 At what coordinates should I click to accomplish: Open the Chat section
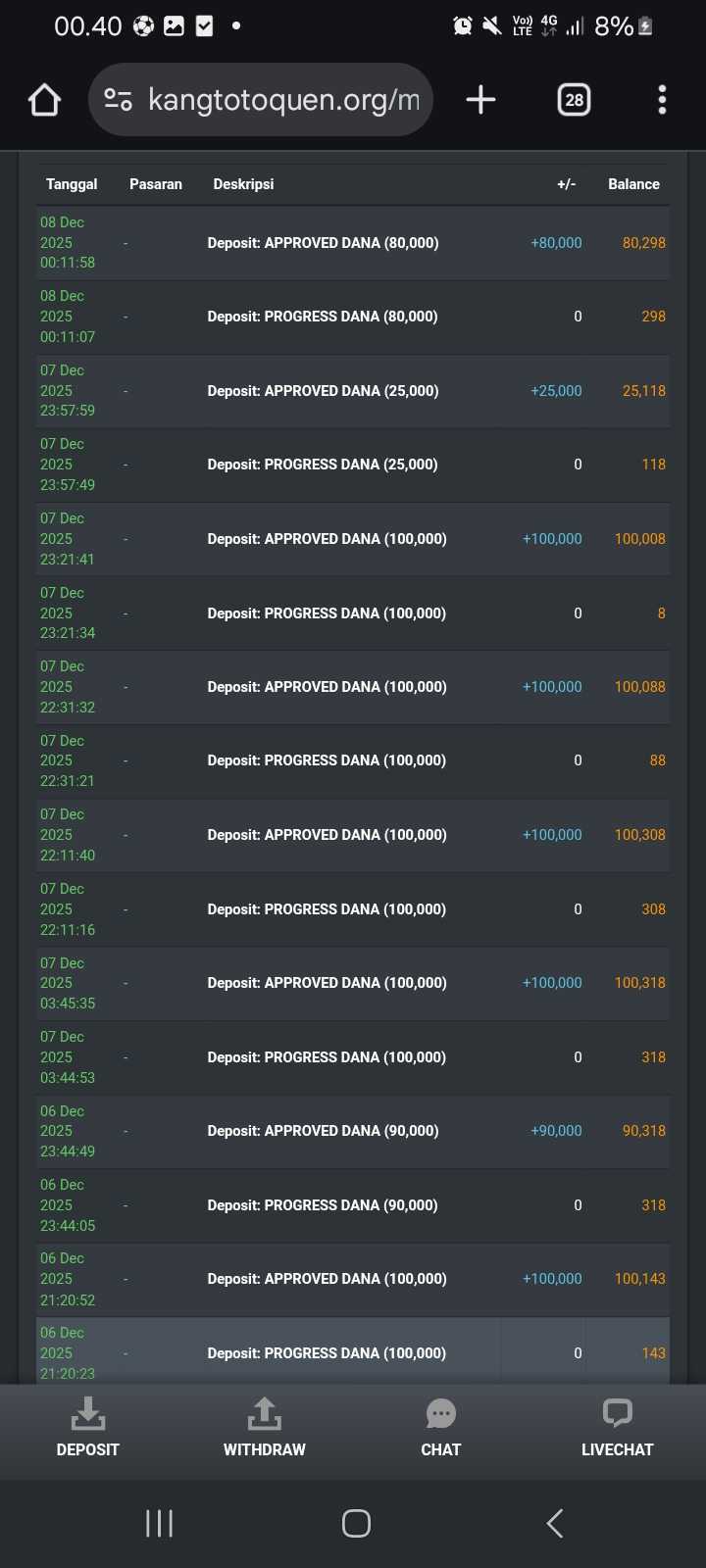pyautogui.click(x=440, y=1428)
